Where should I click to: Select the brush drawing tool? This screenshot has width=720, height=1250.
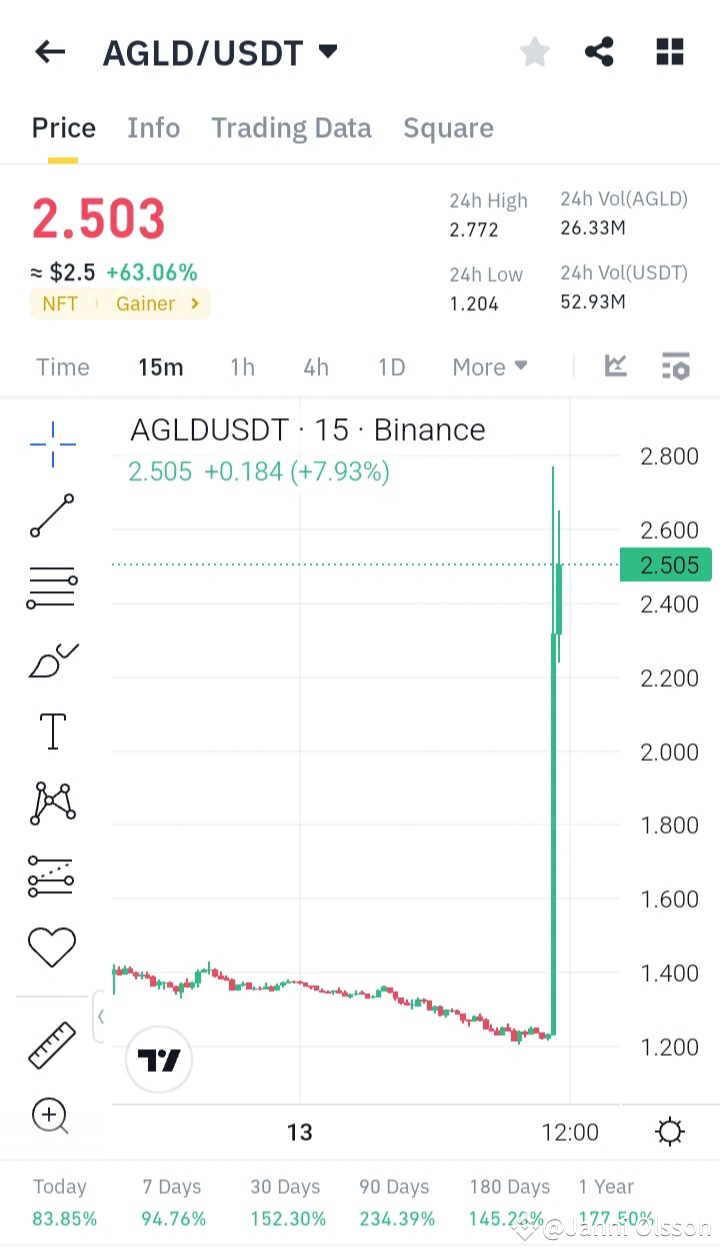[x=52, y=659]
